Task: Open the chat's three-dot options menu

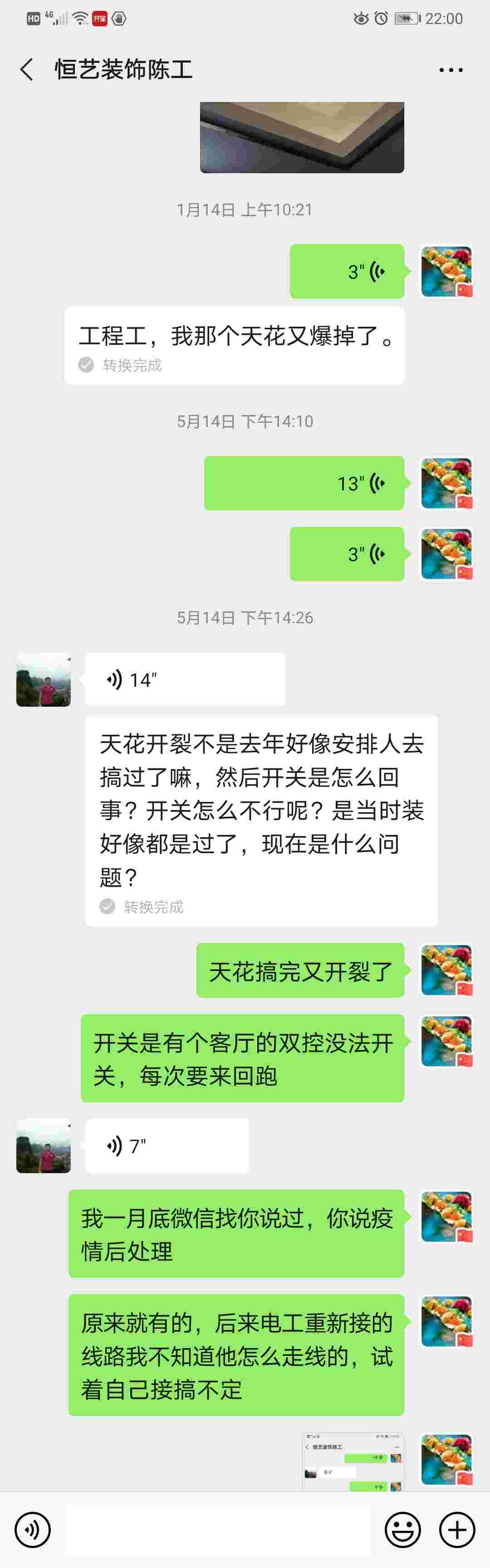Action: 451,70
